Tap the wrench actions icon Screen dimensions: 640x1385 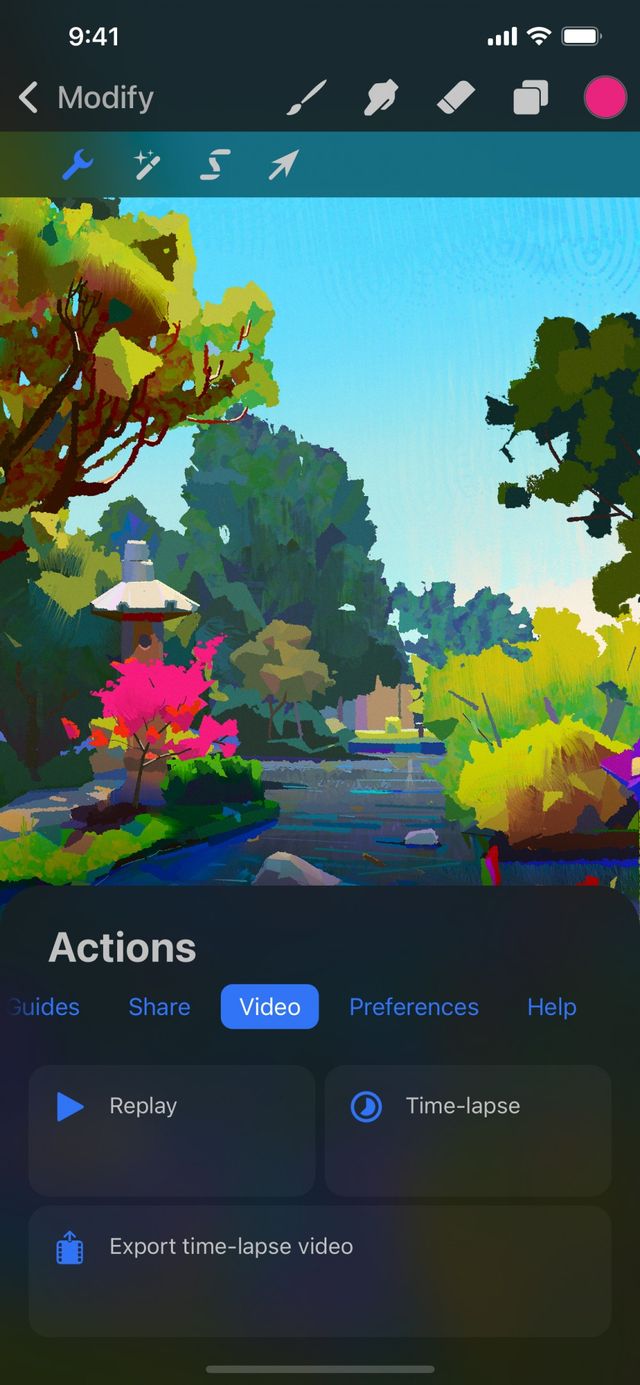point(77,165)
